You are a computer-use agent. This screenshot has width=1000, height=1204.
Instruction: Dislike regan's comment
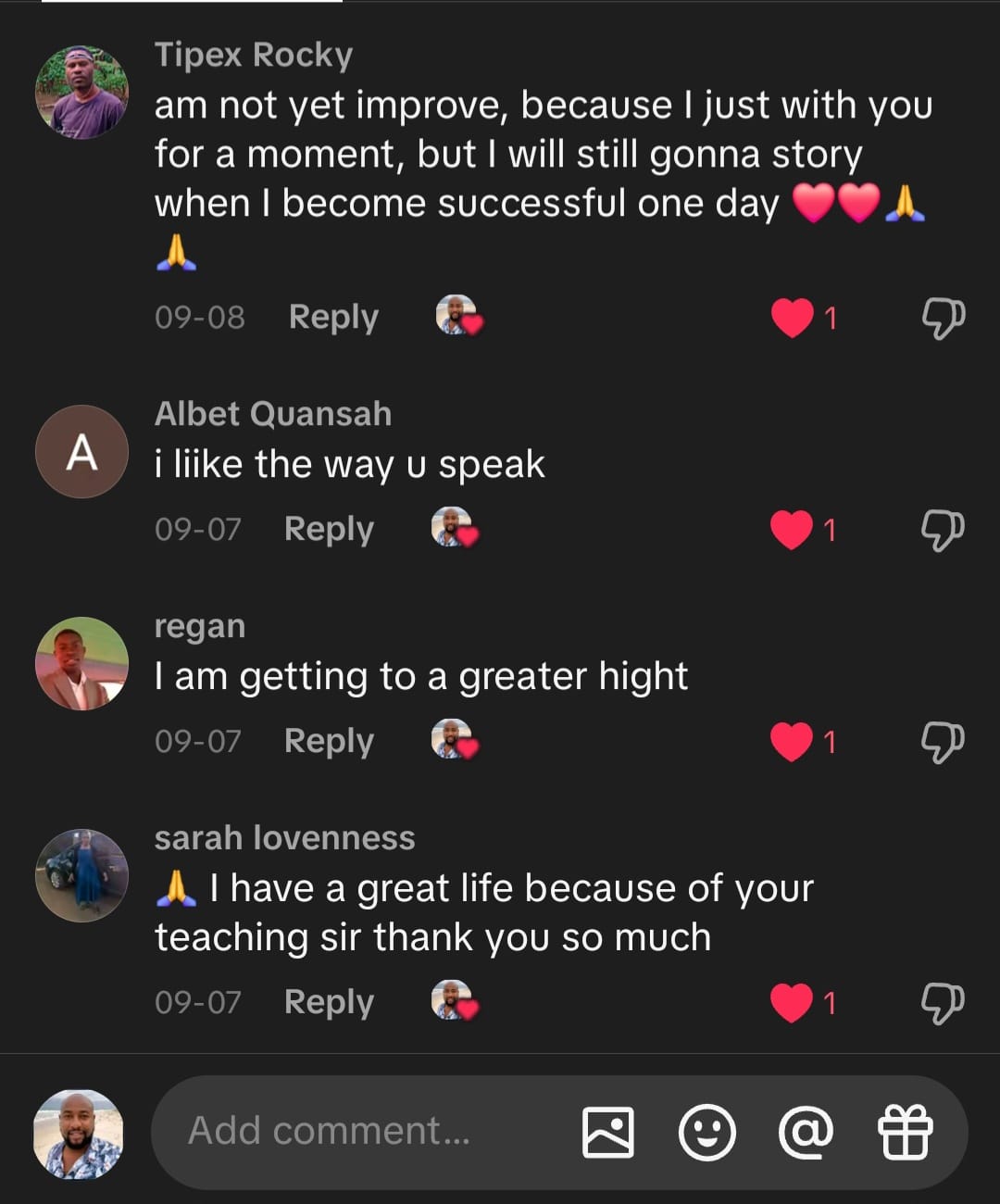943,743
